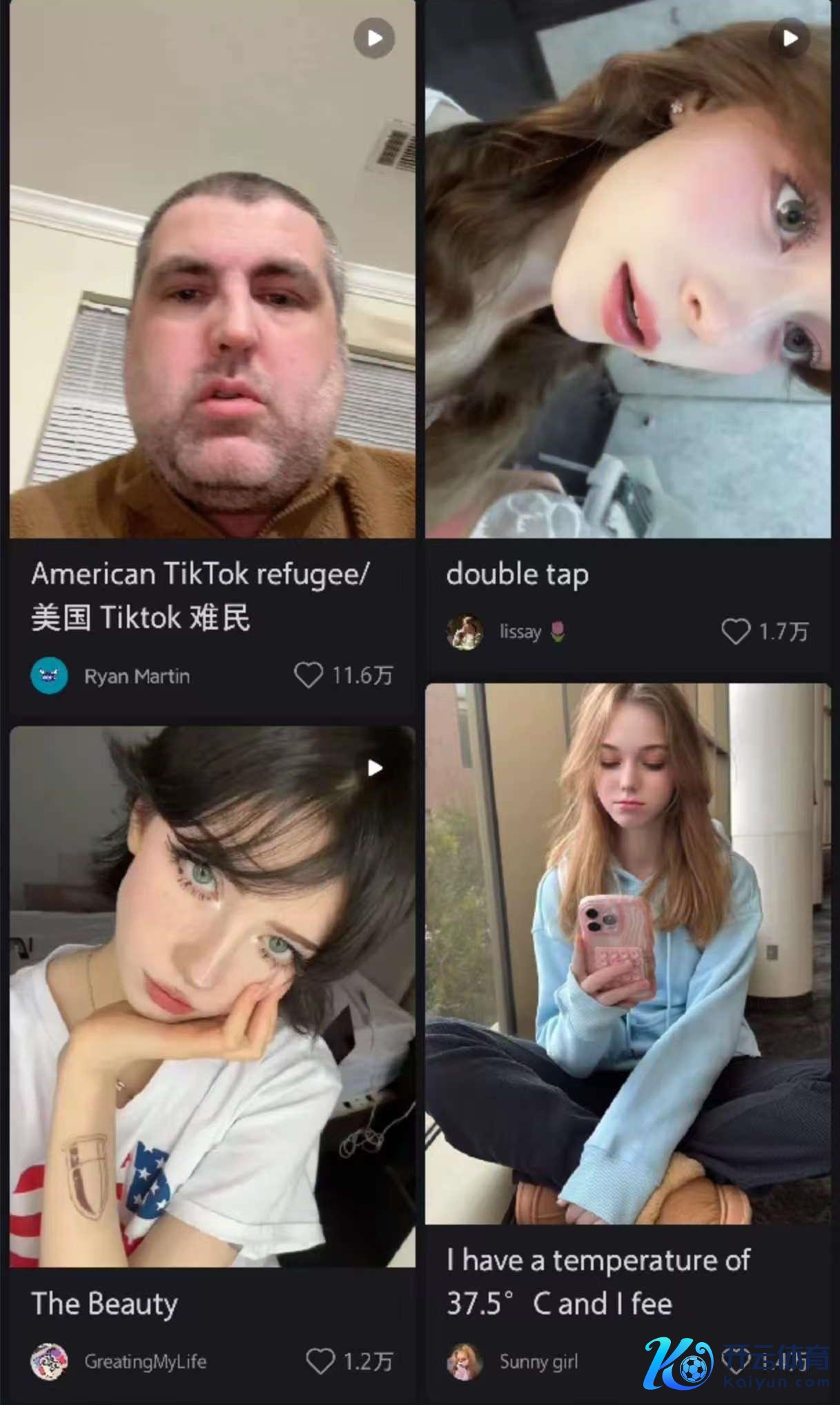Like Ryan Martin's post
Image resolution: width=840 pixels, height=1405 pixels.
[x=309, y=675]
